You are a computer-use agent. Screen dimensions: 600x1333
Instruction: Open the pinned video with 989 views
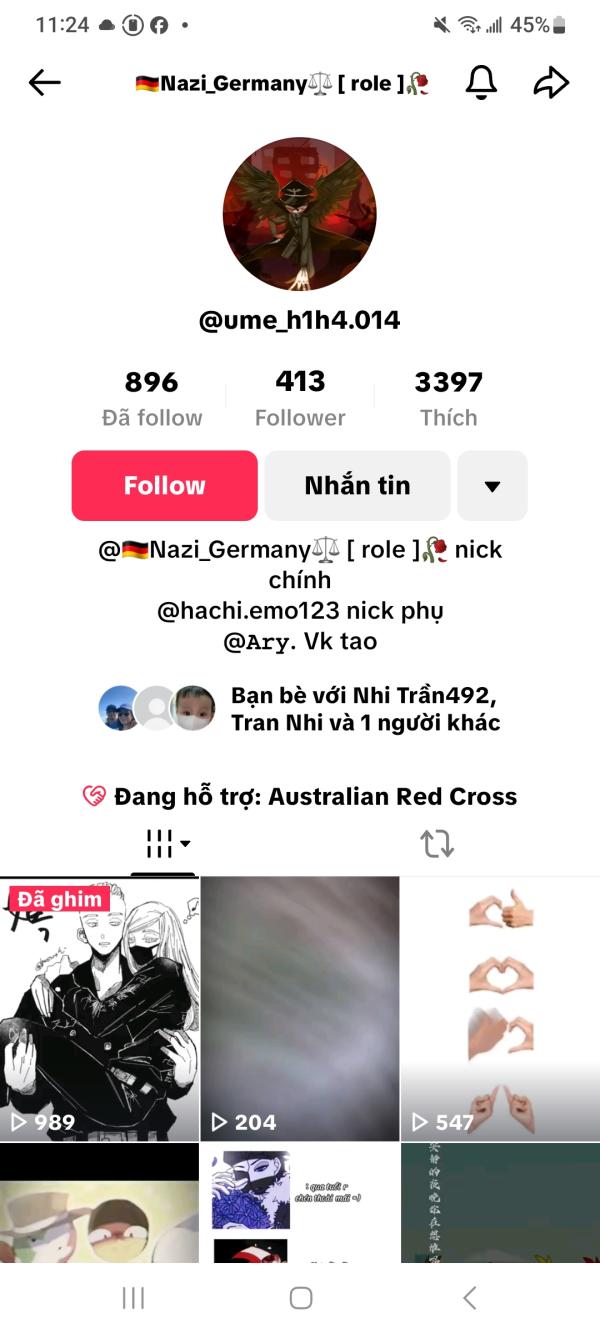99,1009
